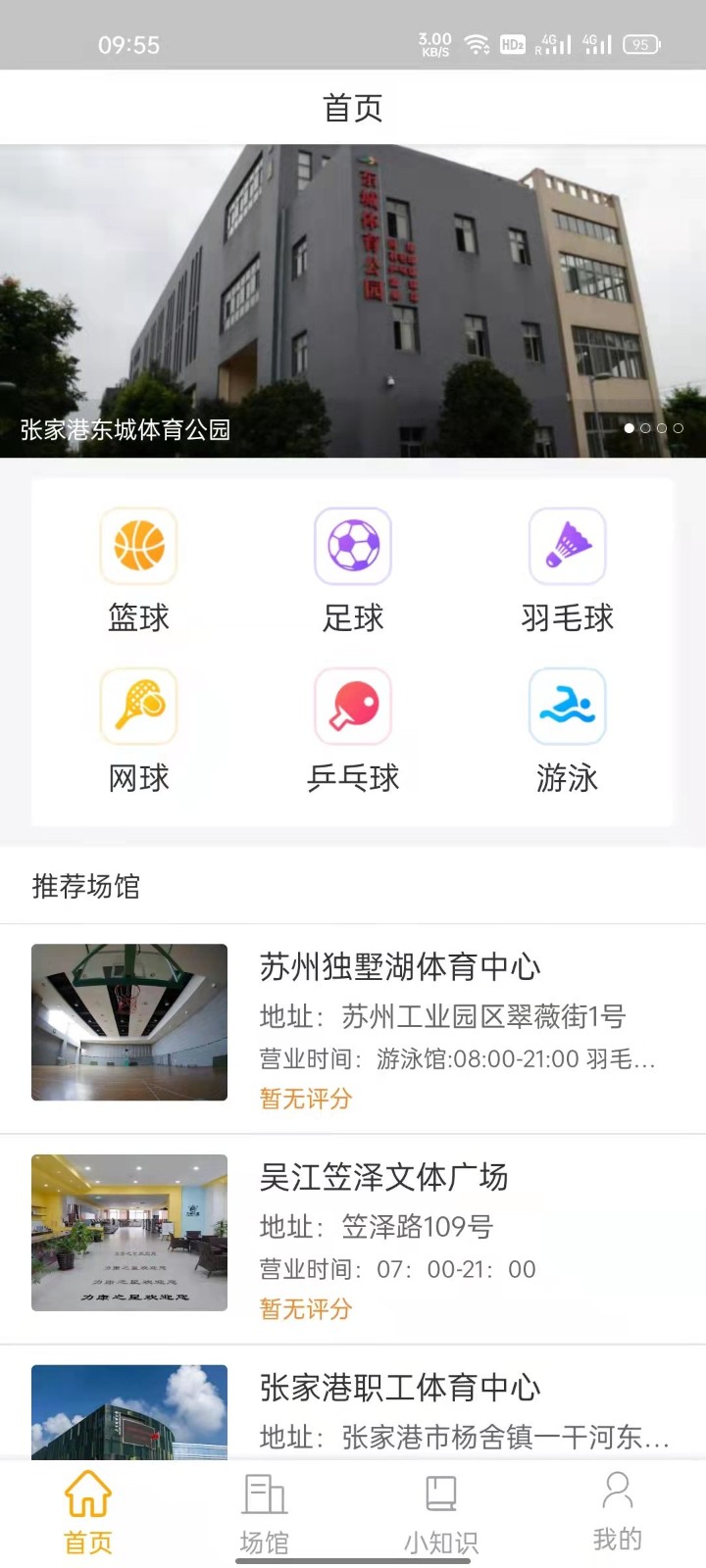Tap the 羽毛球 (badminton) icon
Screen dimensions: 706x1568
pyautogui.click(x=567, y=546)
